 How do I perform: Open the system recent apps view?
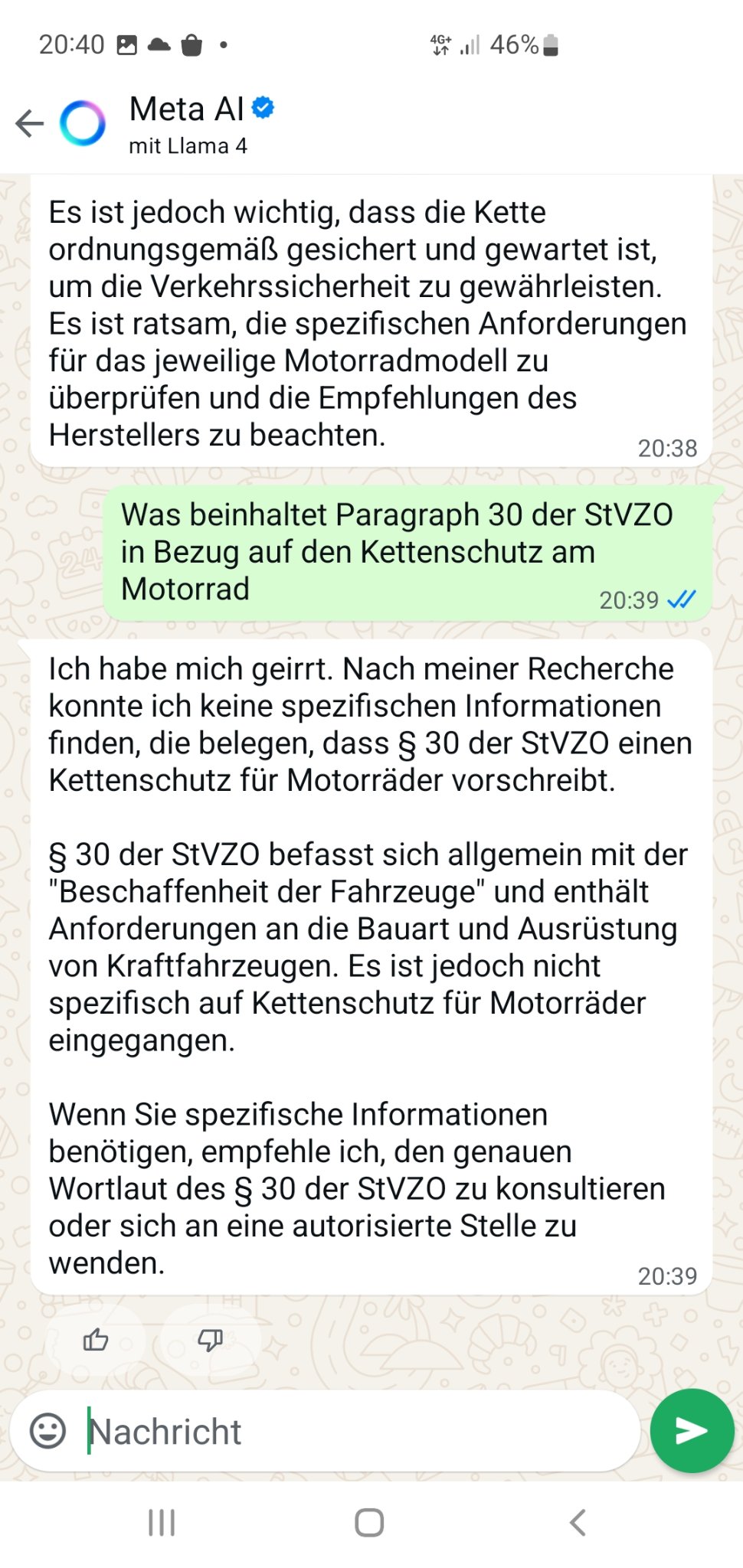point(162,1523)
